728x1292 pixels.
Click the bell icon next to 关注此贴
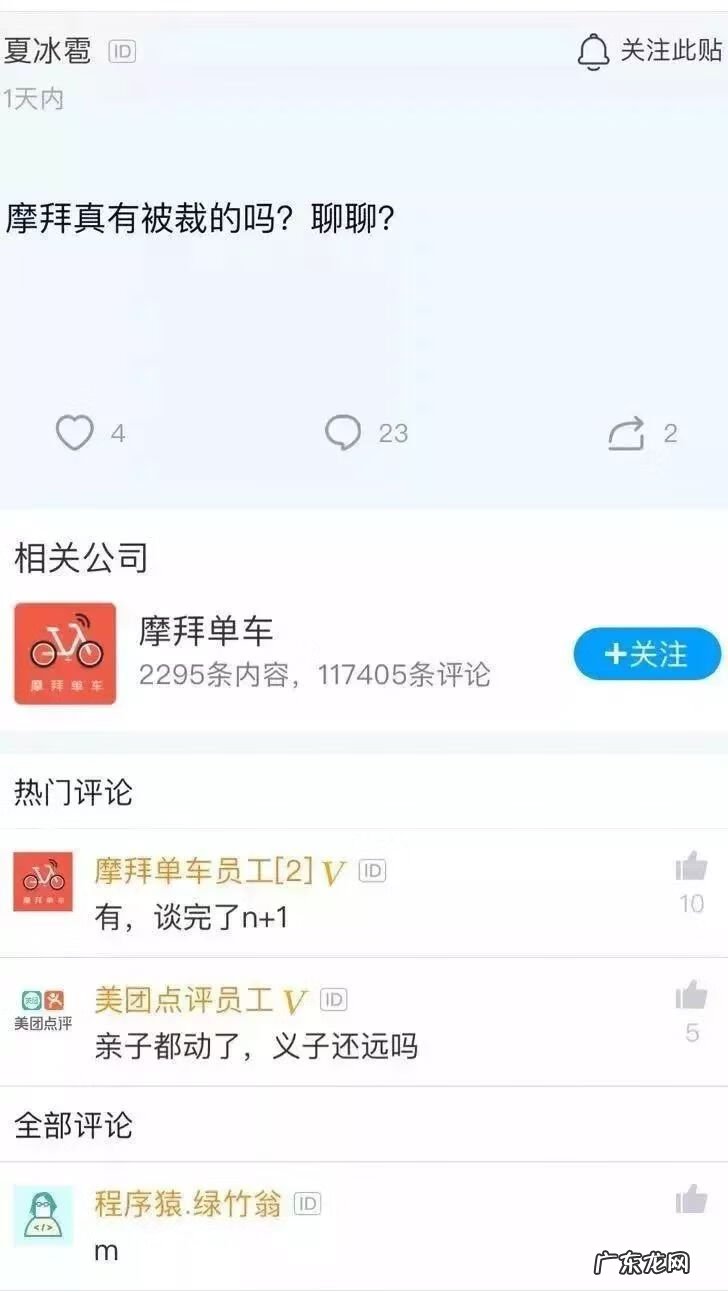click(594, 51)
